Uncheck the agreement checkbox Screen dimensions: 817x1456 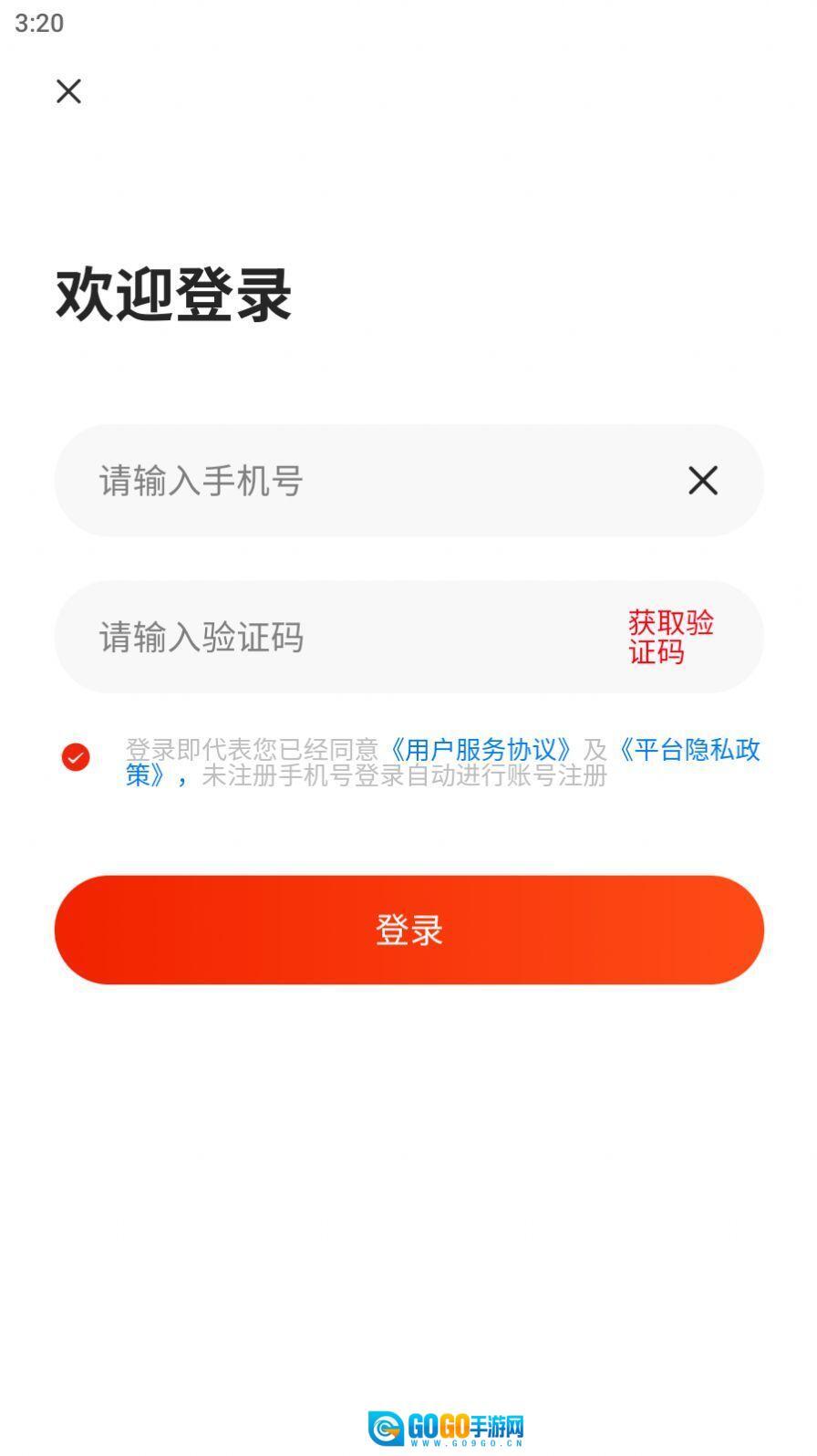[x=76, y=757]
